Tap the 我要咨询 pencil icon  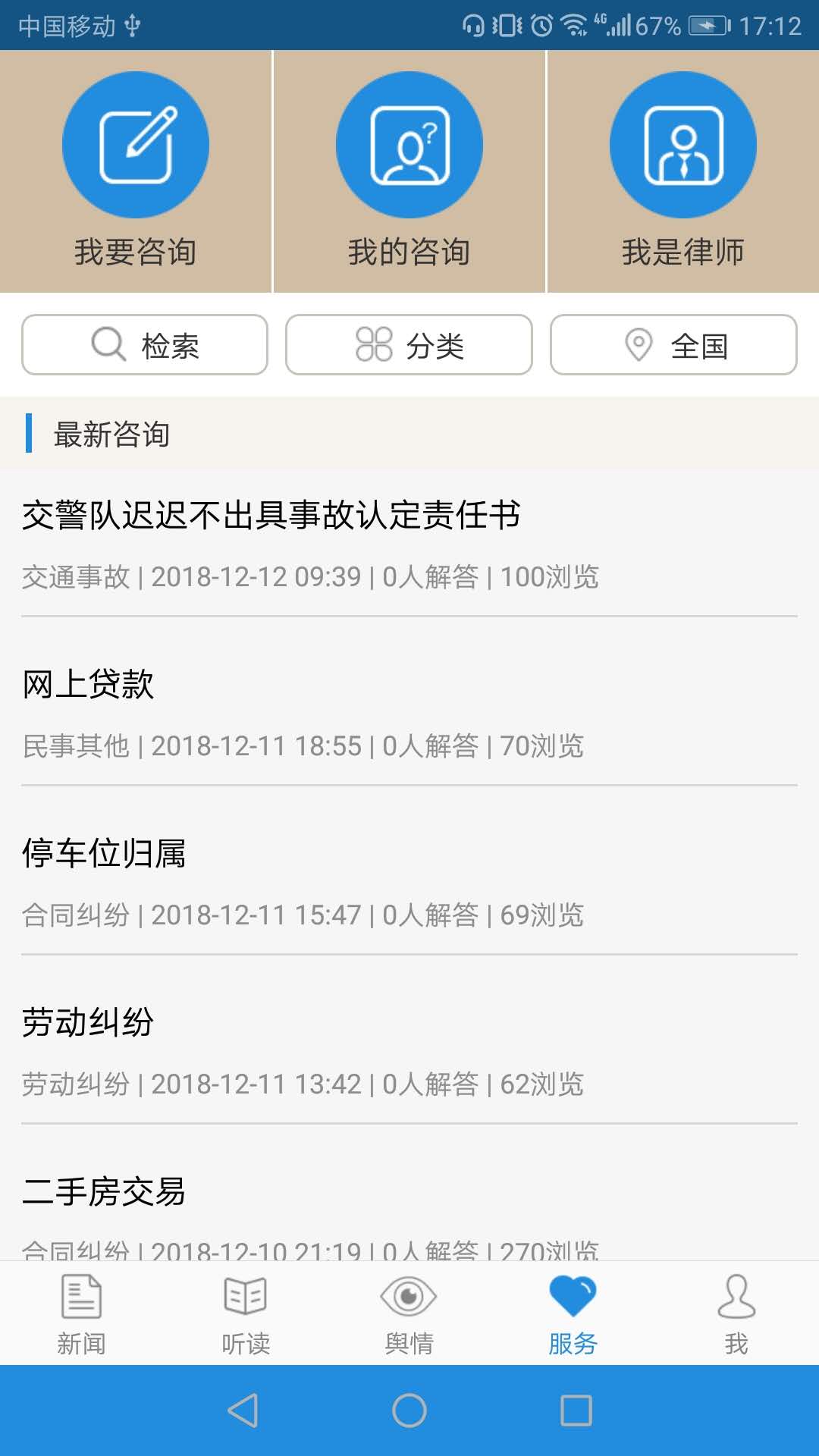(136, 145)
